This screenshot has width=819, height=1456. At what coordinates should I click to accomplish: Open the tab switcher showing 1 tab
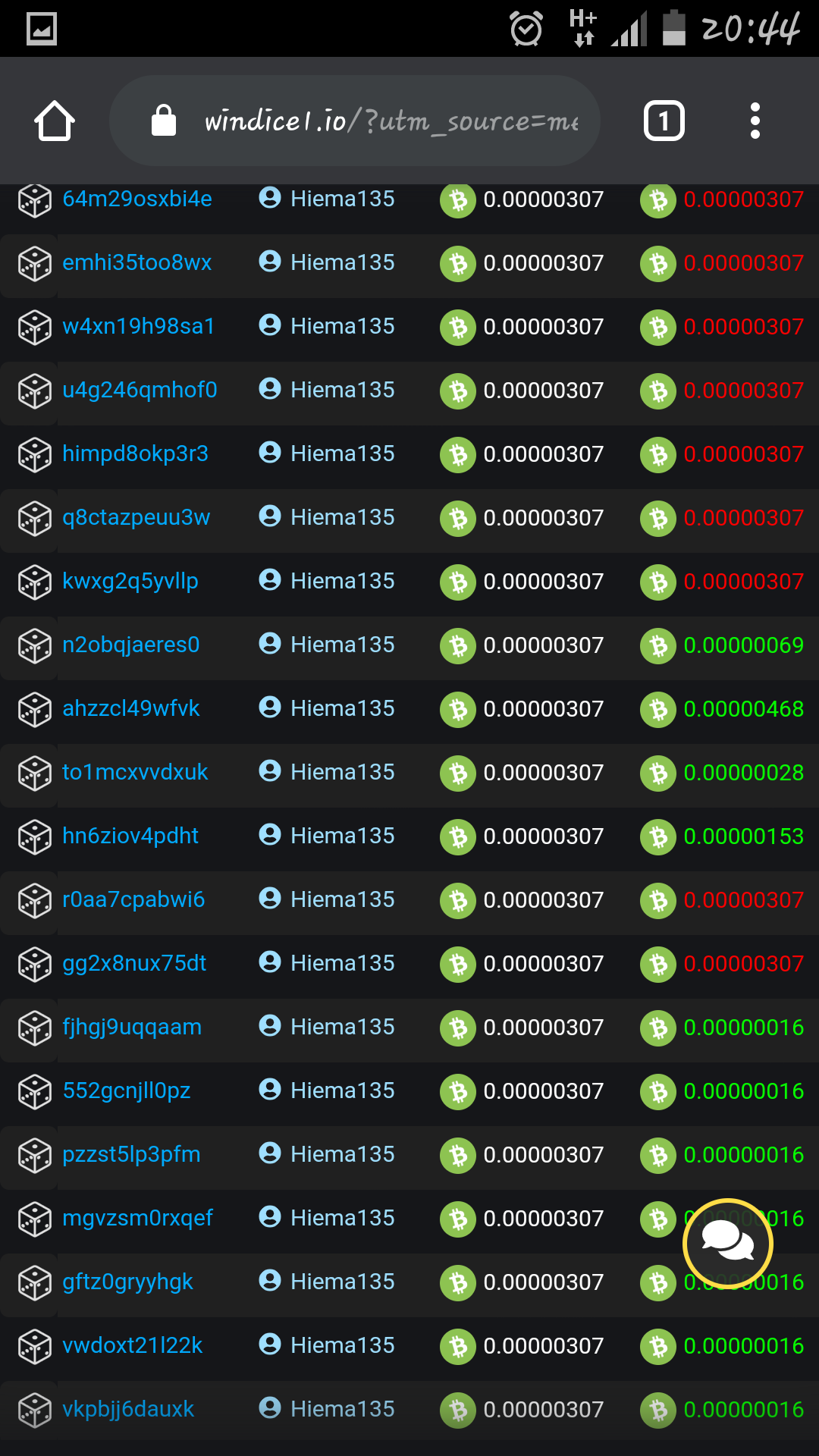pyautogui.click(x=664, y=121)
